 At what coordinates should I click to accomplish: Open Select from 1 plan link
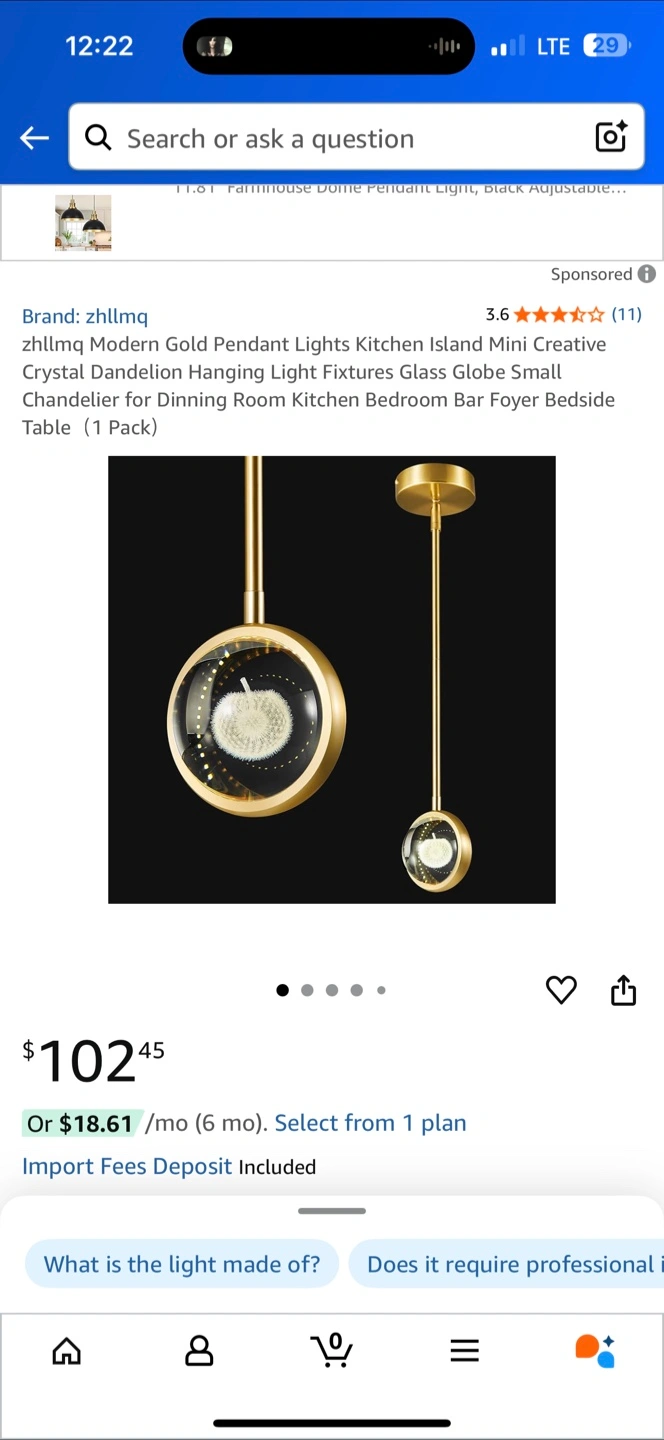tap(370, 1123)
